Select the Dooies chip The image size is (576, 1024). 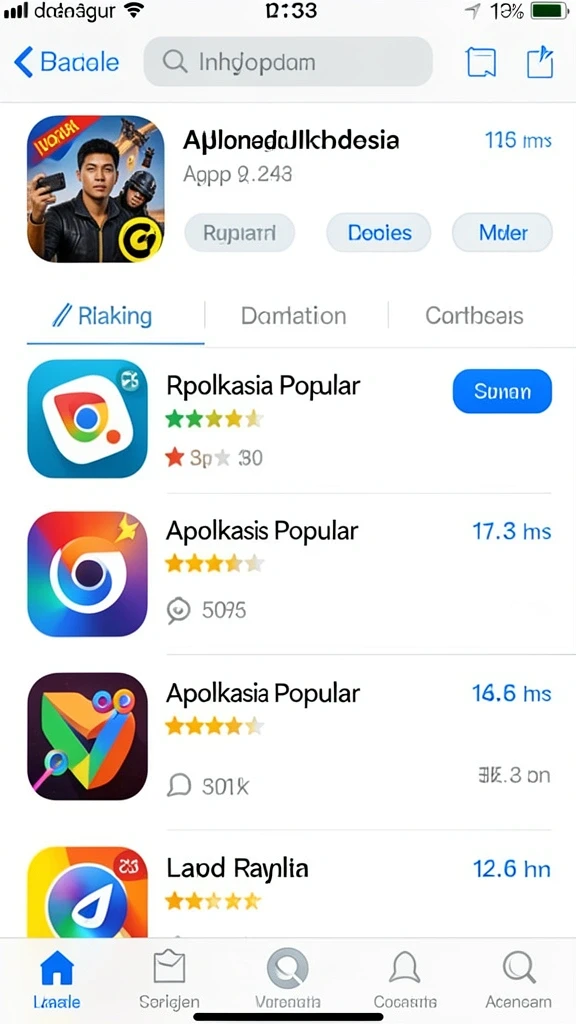379,232
